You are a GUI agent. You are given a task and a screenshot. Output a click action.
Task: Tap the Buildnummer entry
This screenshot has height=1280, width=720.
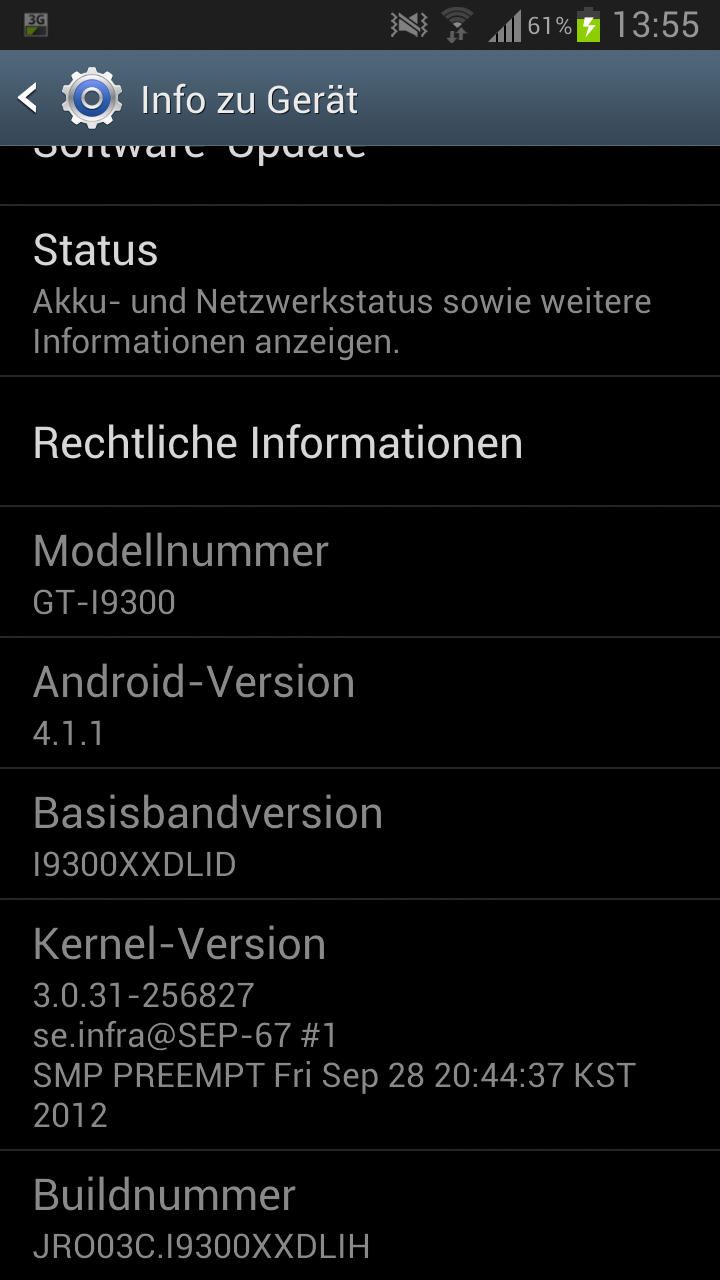[360, 1217]
